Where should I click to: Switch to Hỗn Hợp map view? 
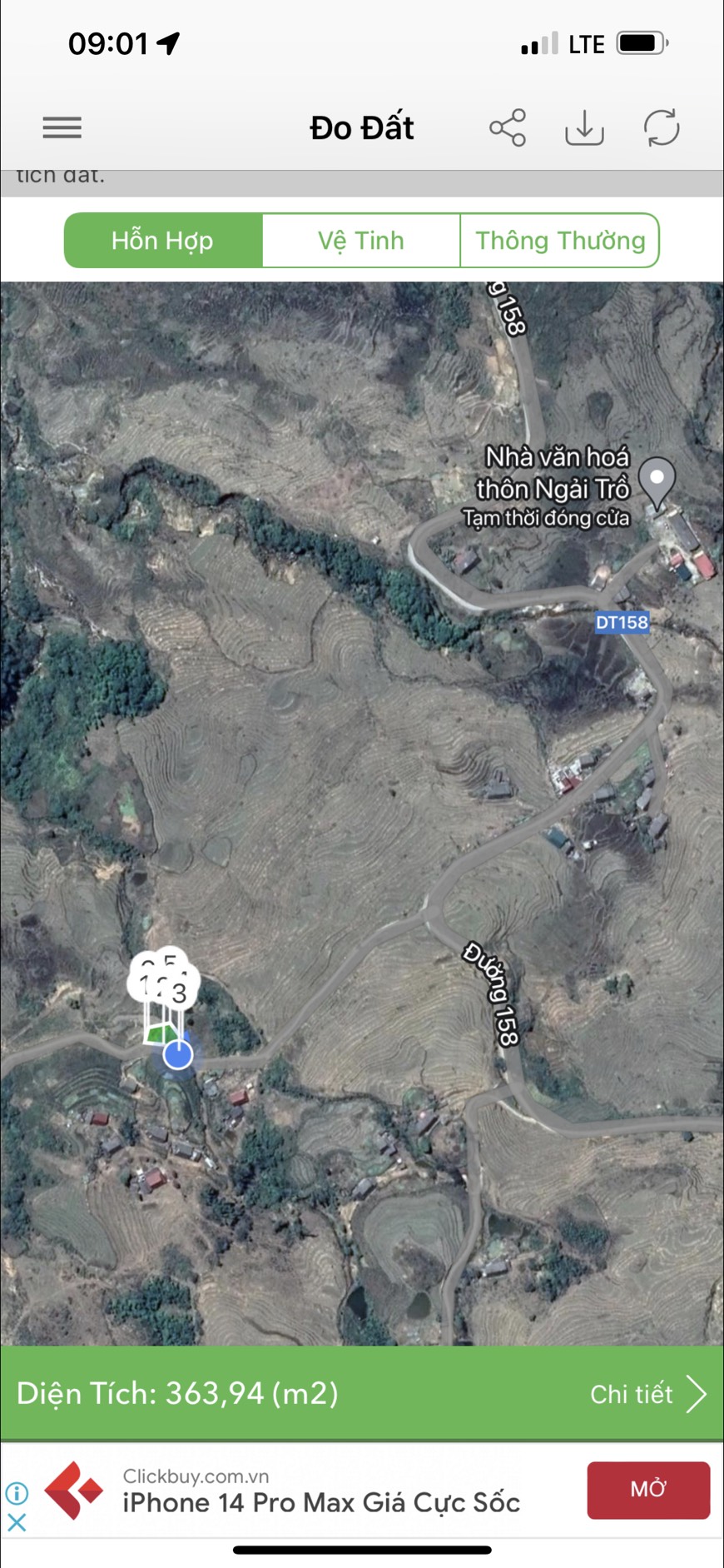tap(163, 241)
